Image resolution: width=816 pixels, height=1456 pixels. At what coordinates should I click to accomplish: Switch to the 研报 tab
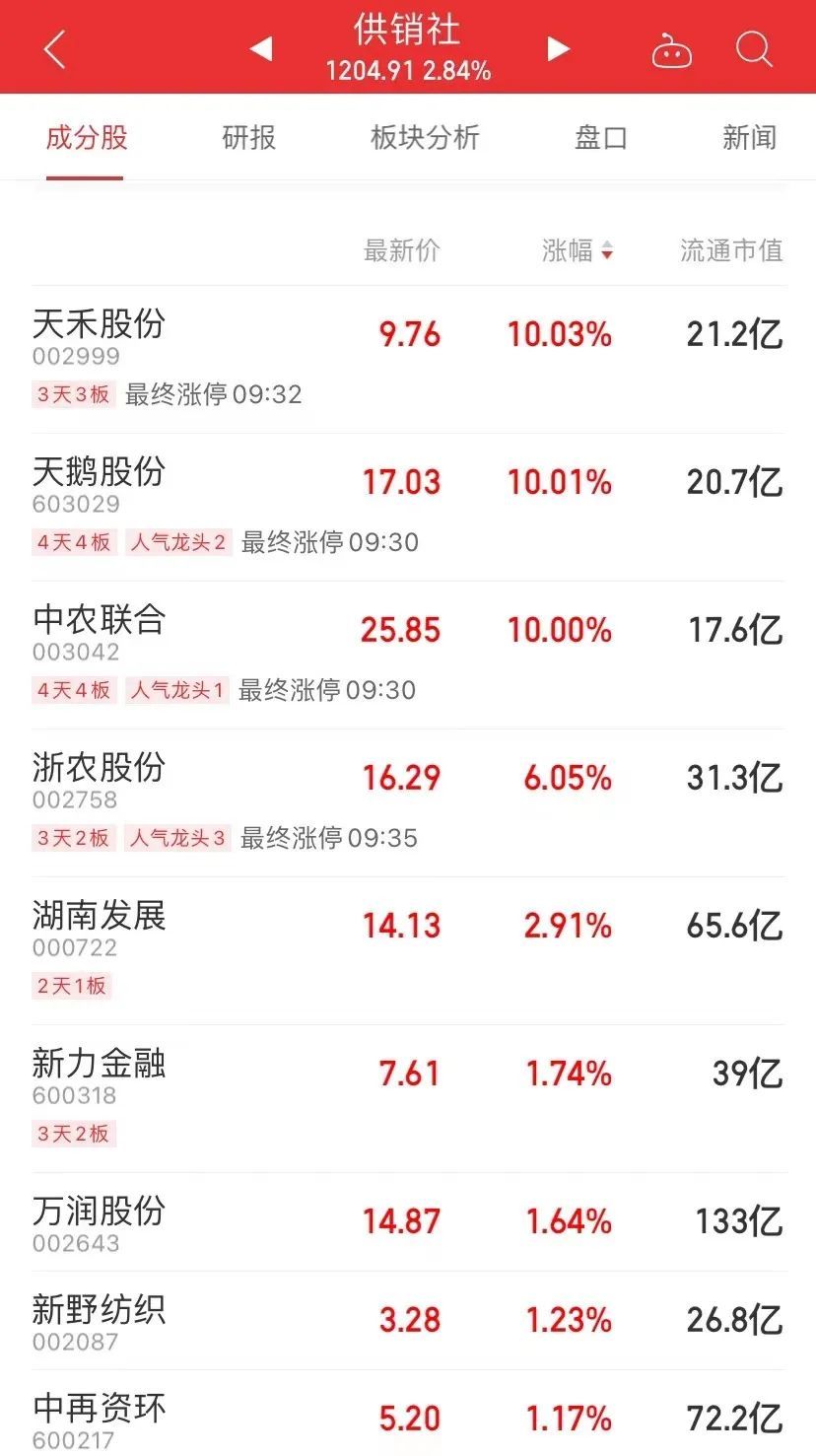[248, 138]
